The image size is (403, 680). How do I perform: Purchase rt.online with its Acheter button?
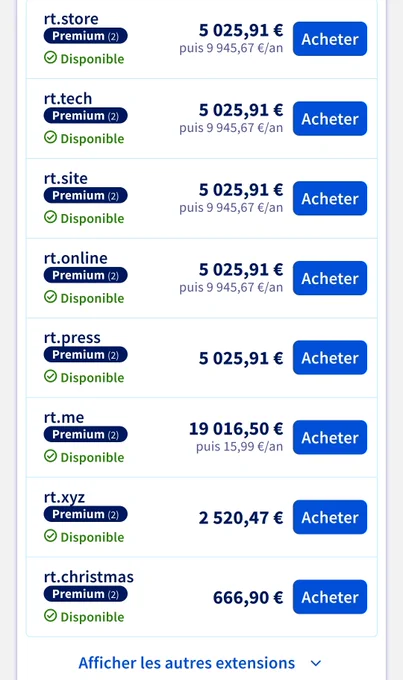tap(330, 278)
